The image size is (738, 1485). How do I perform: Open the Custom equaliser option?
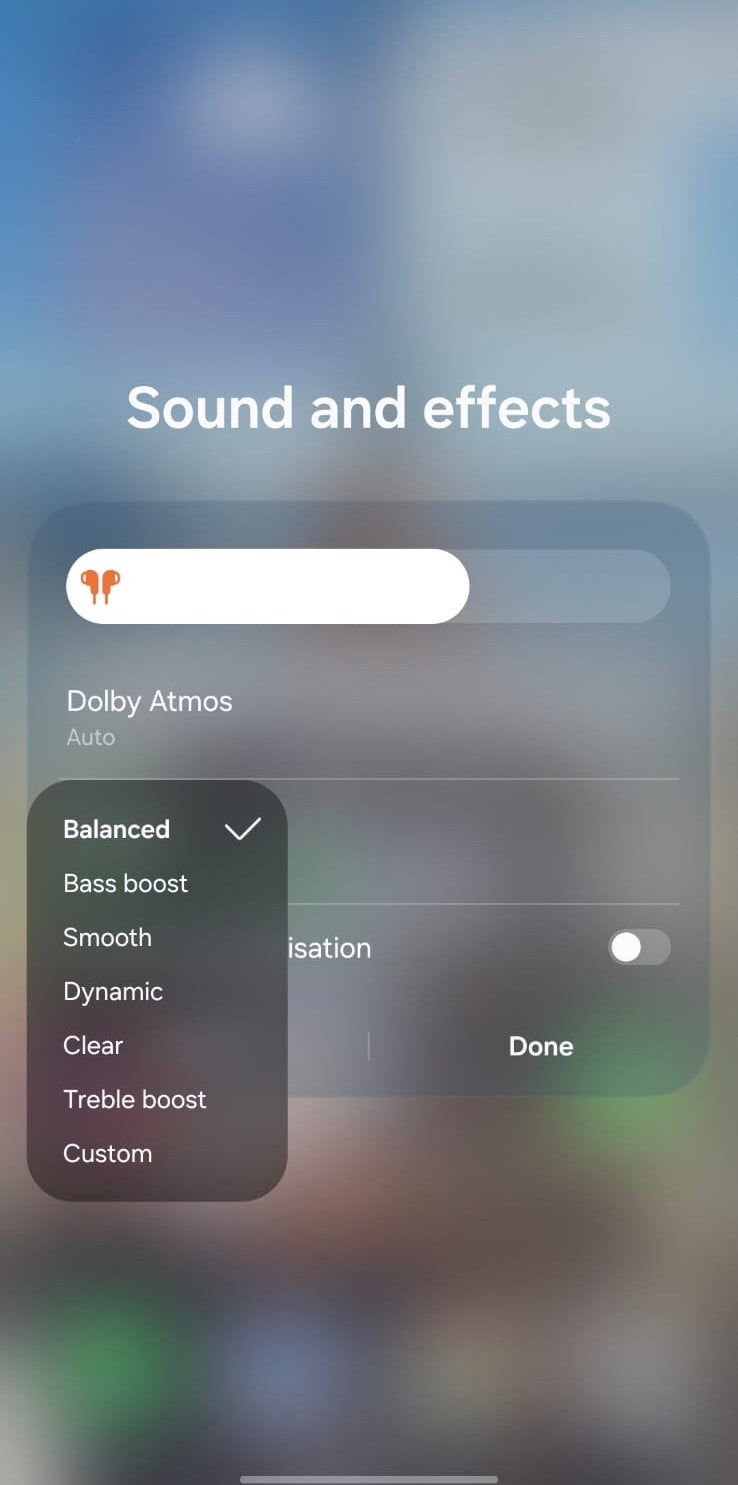pyautogui.click(x=108, y=1153)
